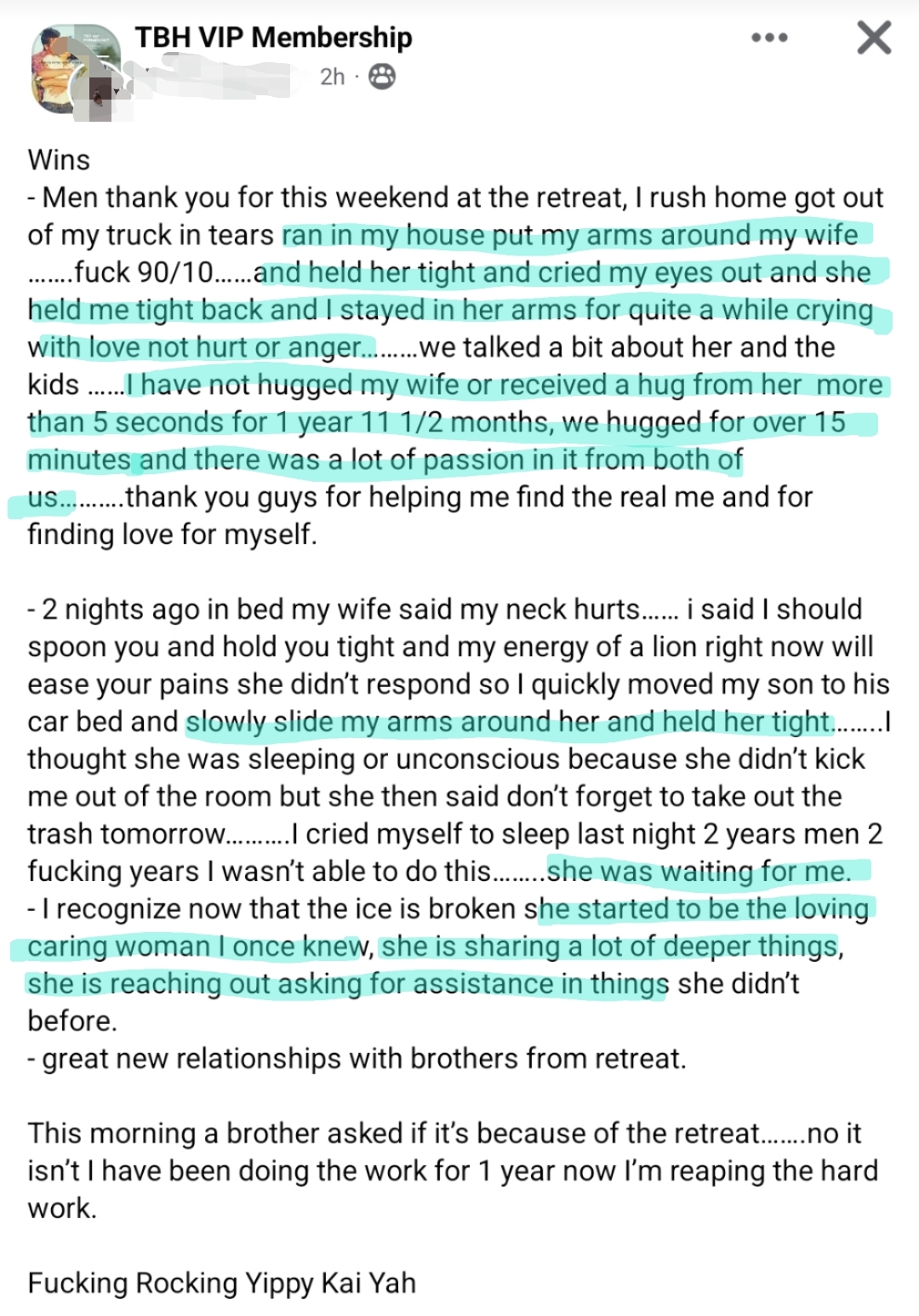Close the post with the X
Screen dimensions: 919x1316
(873, 38)
